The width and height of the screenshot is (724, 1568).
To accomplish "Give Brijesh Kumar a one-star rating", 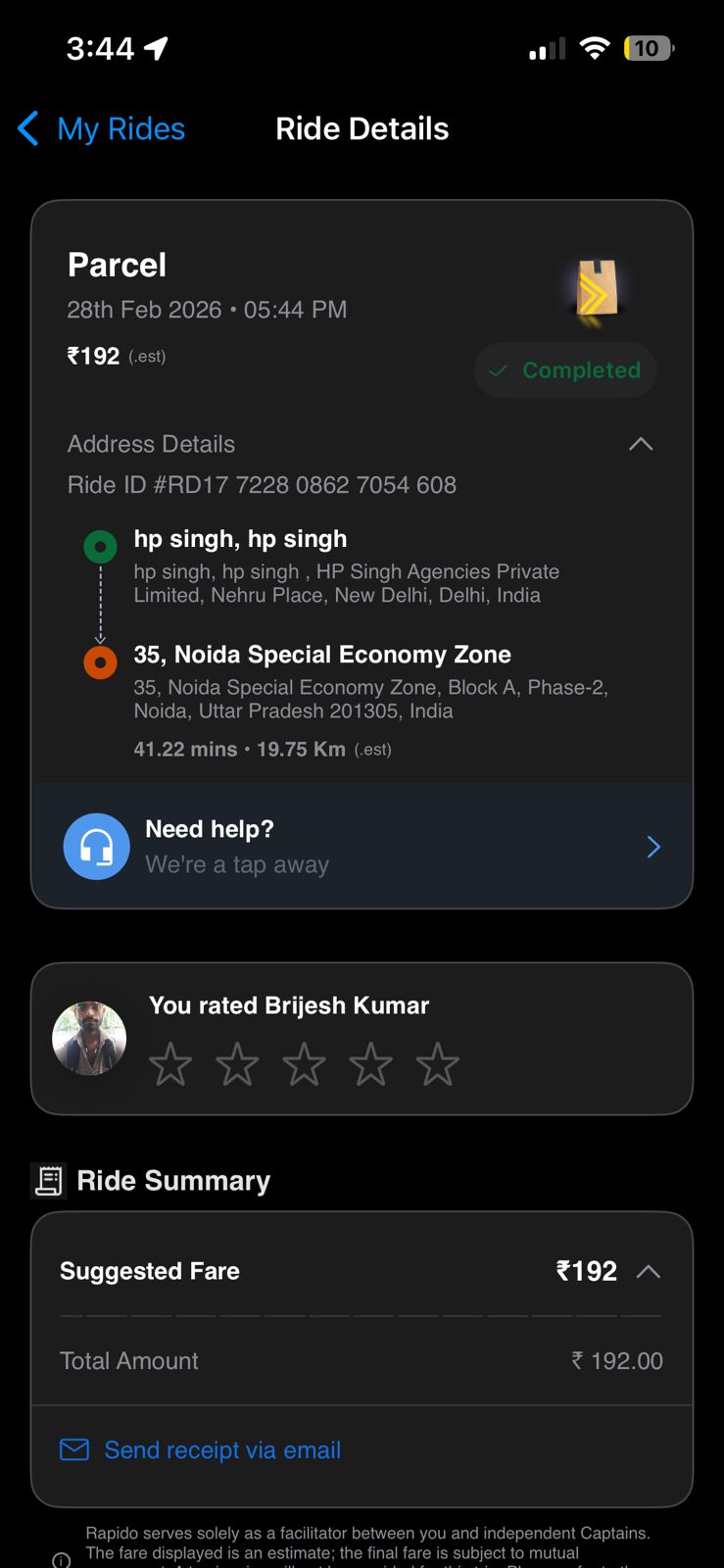I will tap(170, 1064).
